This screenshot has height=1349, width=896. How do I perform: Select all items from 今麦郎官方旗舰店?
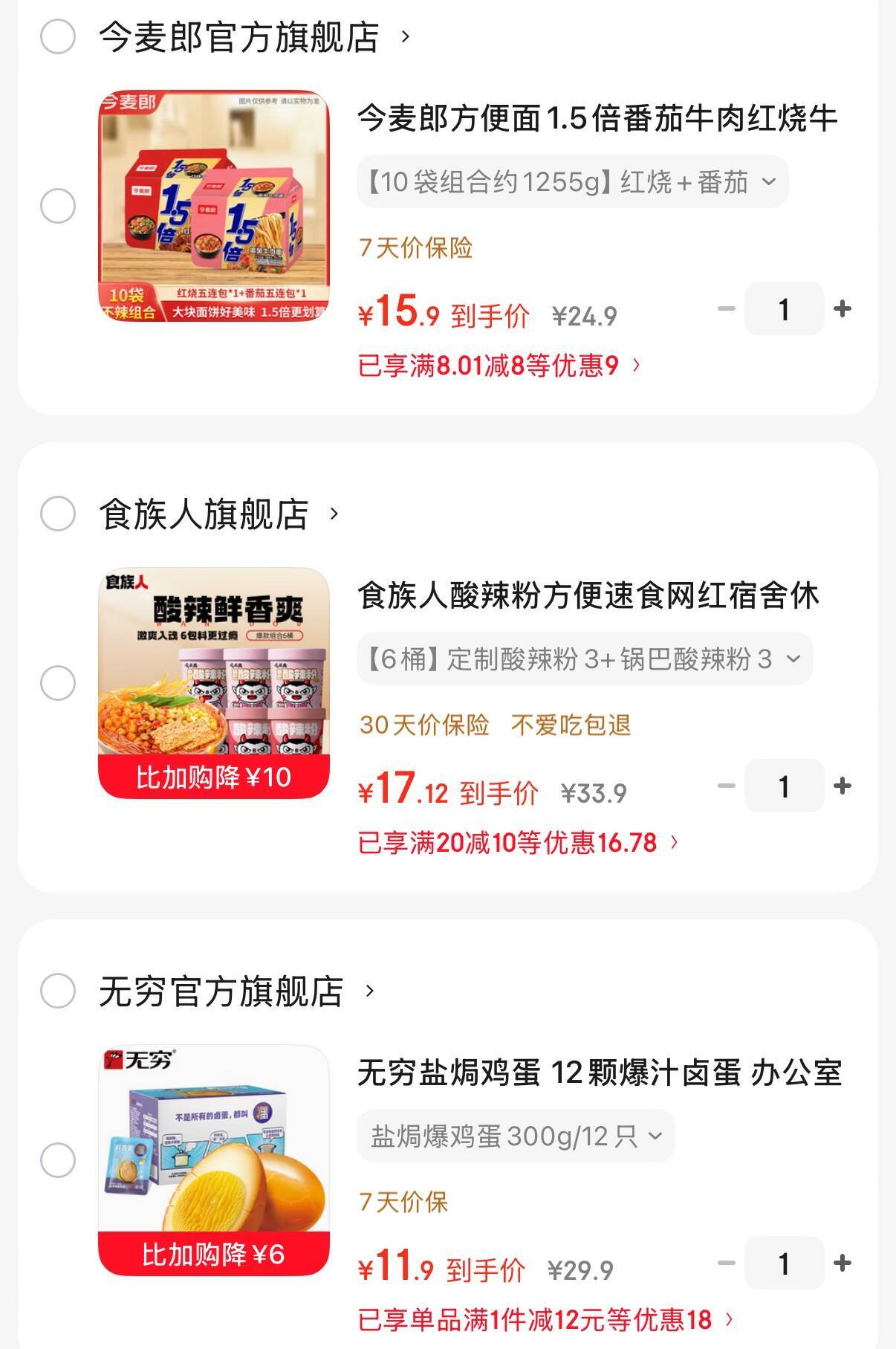[x=58, y=37]
